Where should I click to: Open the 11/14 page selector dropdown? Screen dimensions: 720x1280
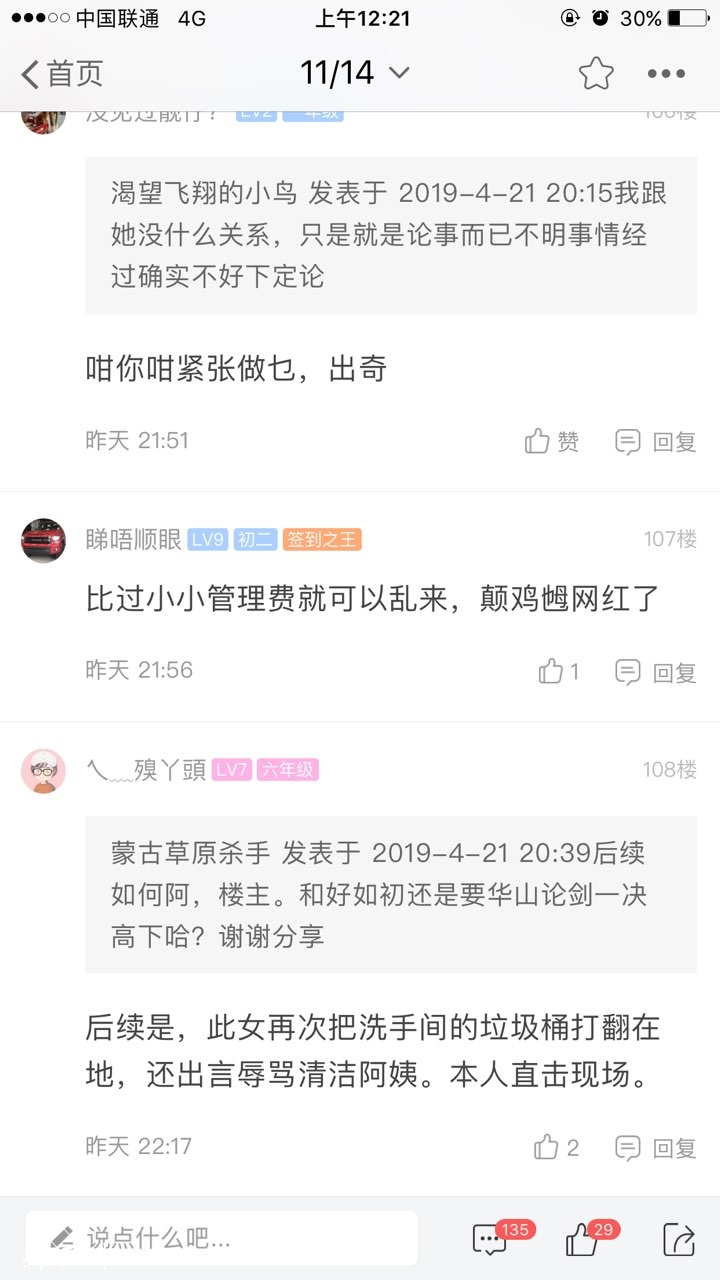point(355,73)
